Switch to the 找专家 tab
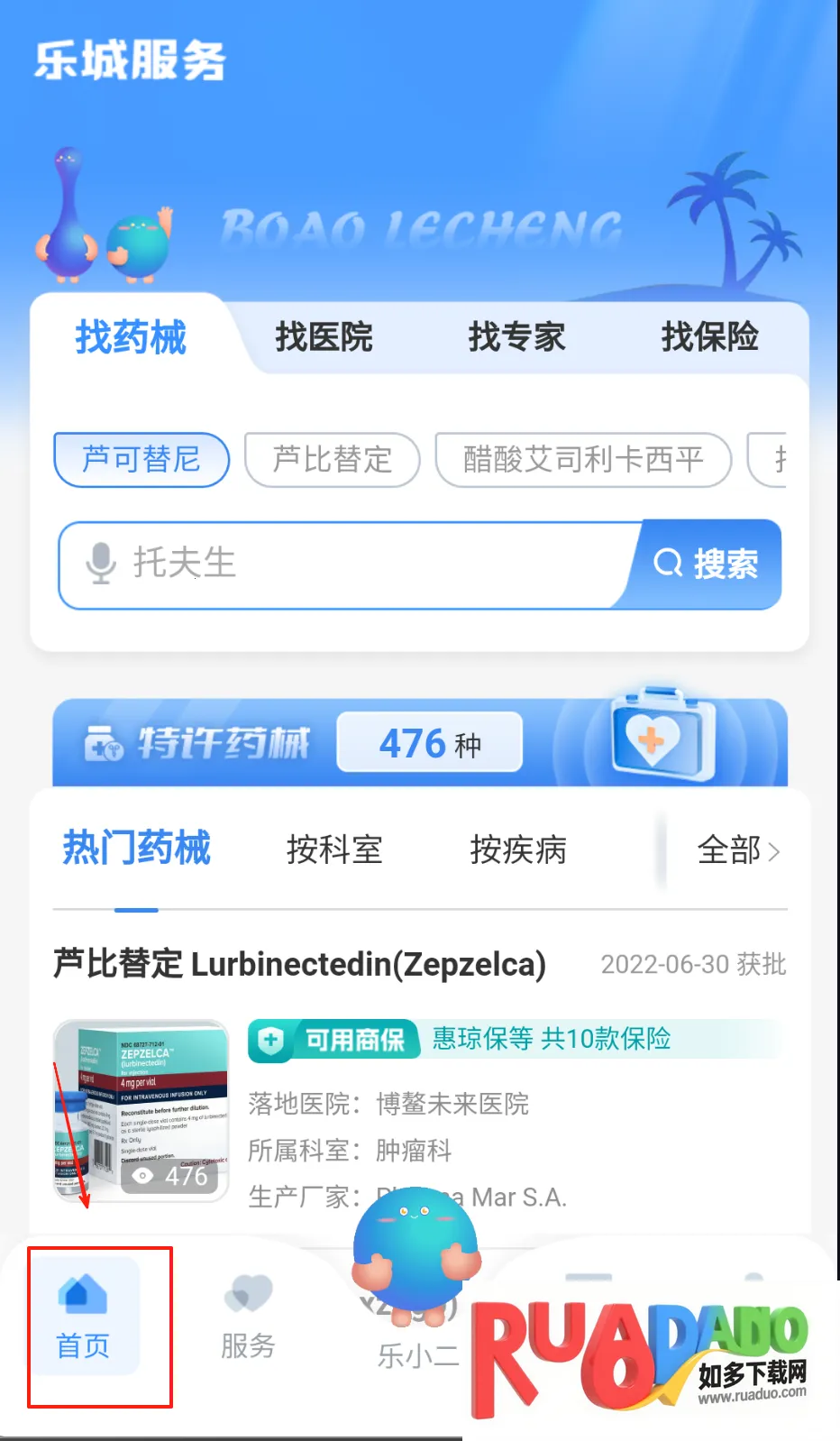This screenshot has height=1441, width=840. (x=516, y=337)
